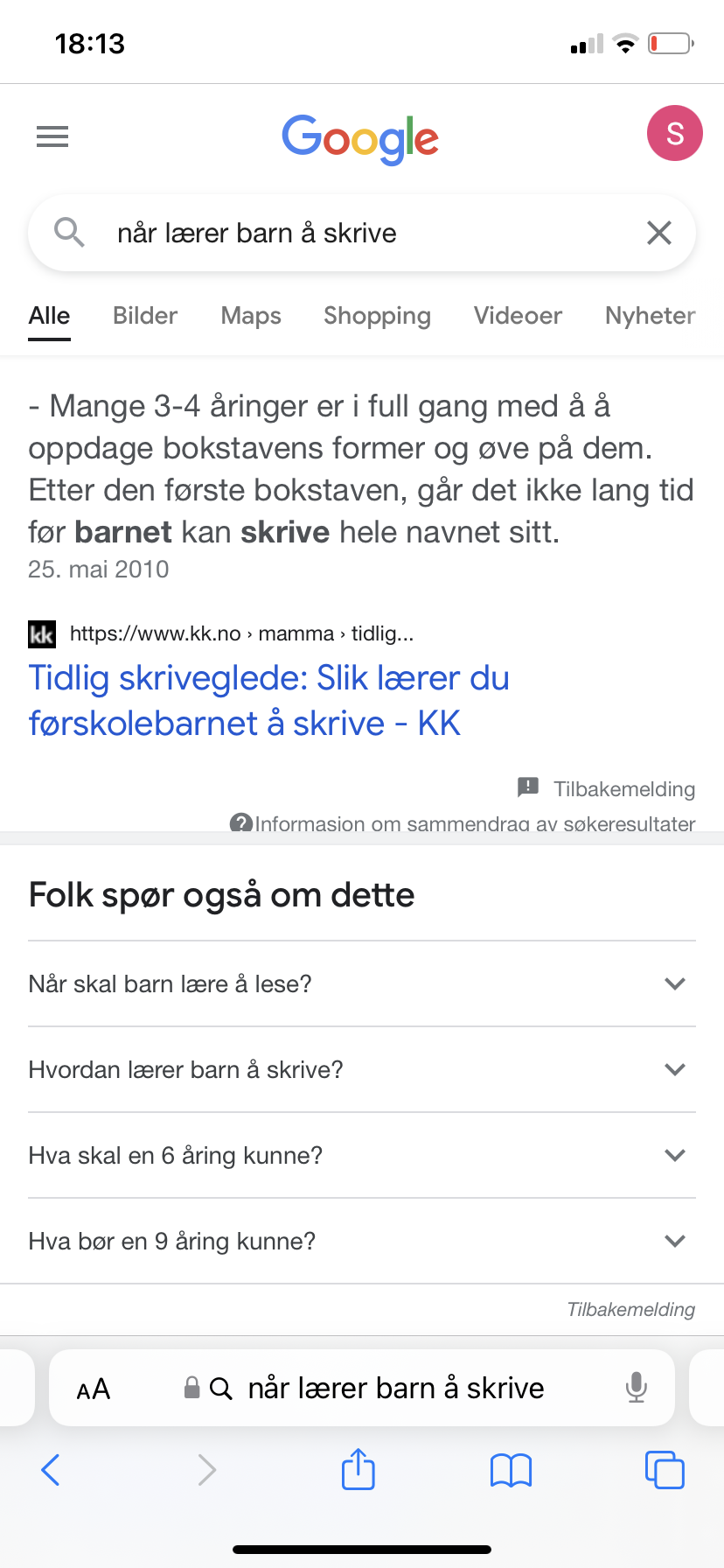Open Safari's tab overview
The image size is (724, 1568).
coord(665,1469)
